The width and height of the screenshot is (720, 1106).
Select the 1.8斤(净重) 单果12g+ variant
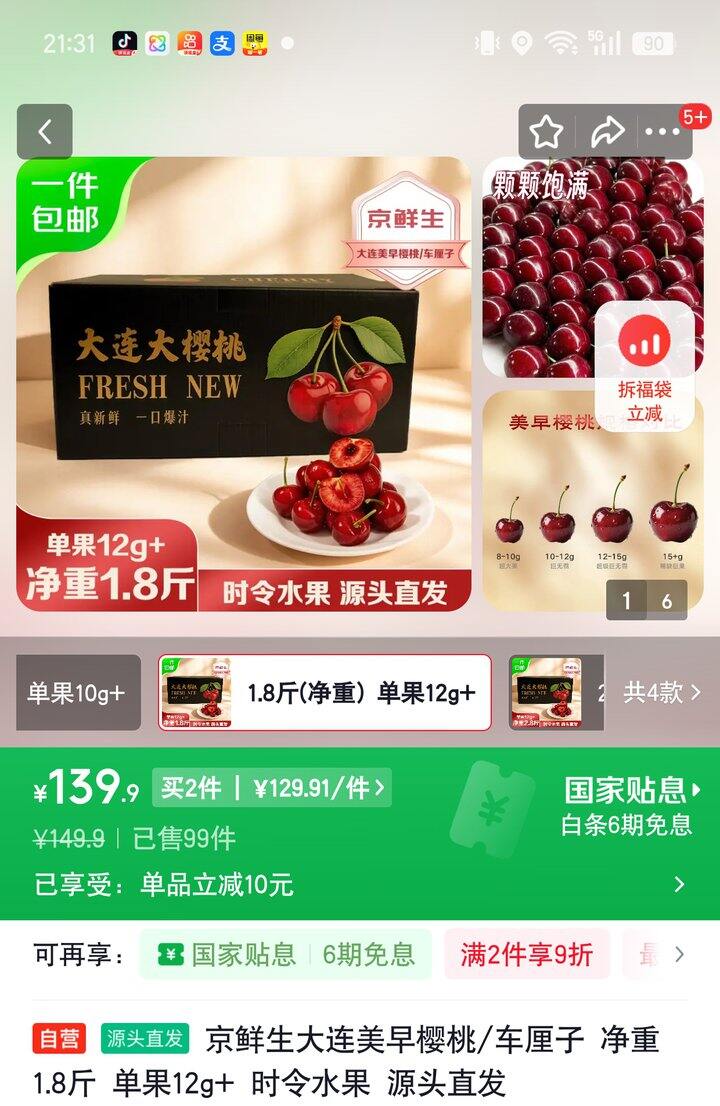324,693
